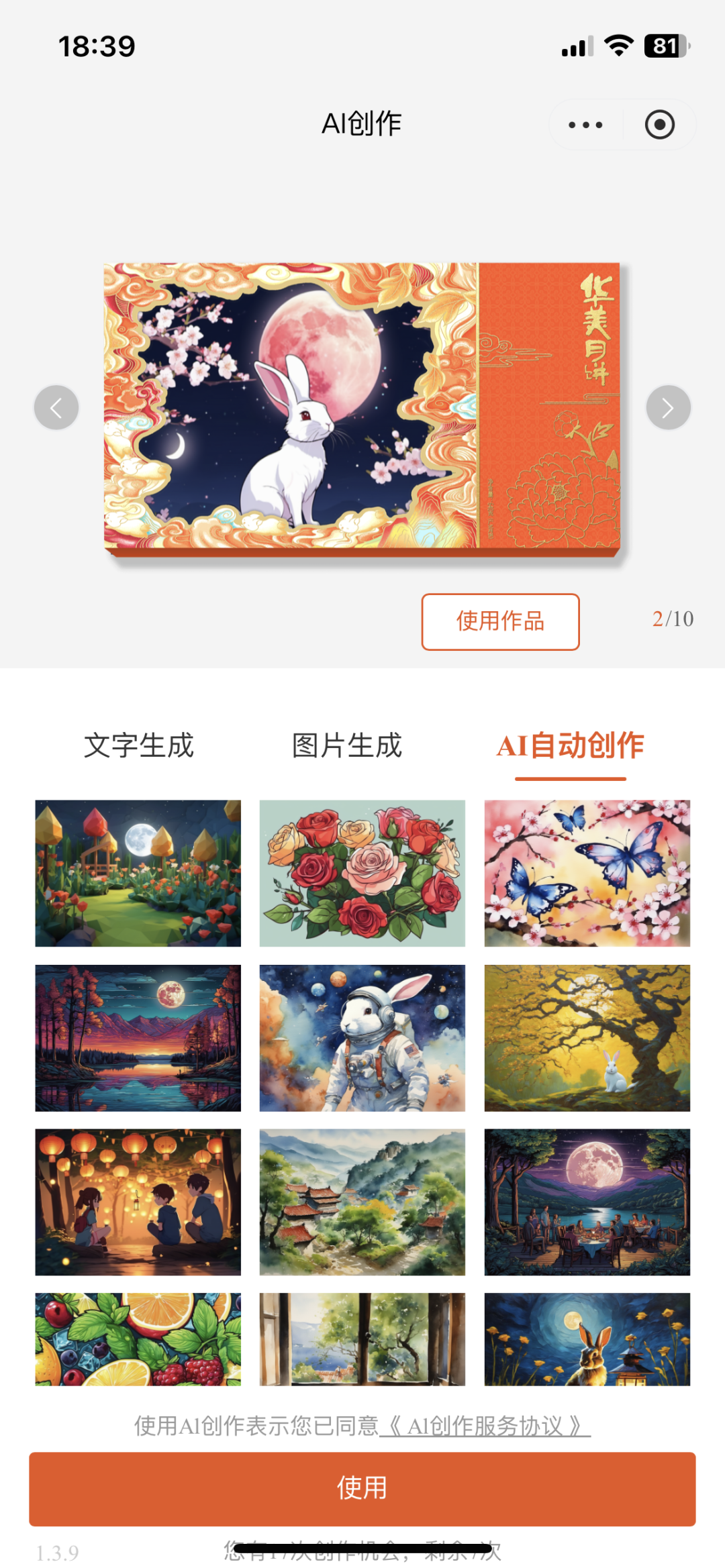Screen dimensions: 725x1568
Task: Show the next artwork in carousel
Action: [x=668, y=407]
